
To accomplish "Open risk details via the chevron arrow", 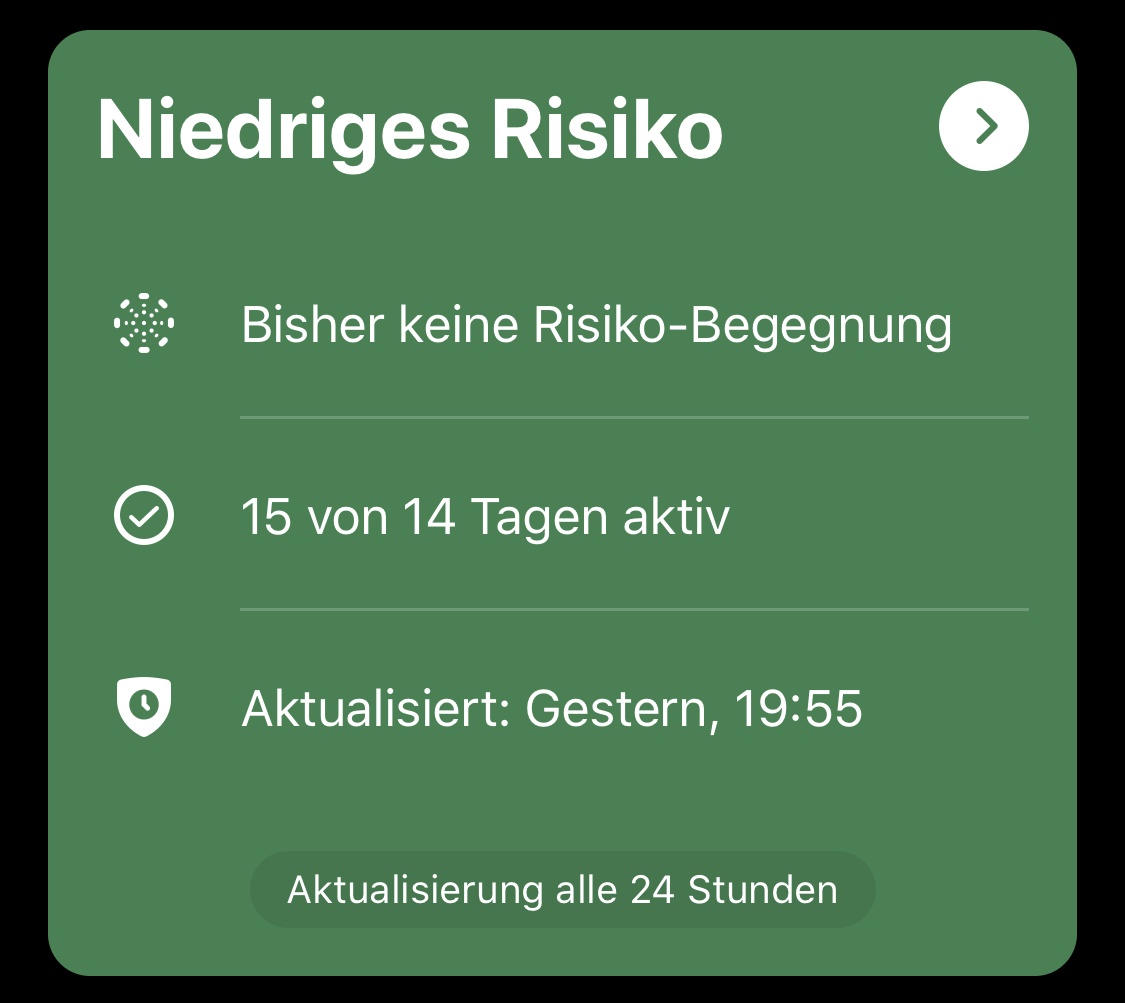I will (x=984, y=126).
